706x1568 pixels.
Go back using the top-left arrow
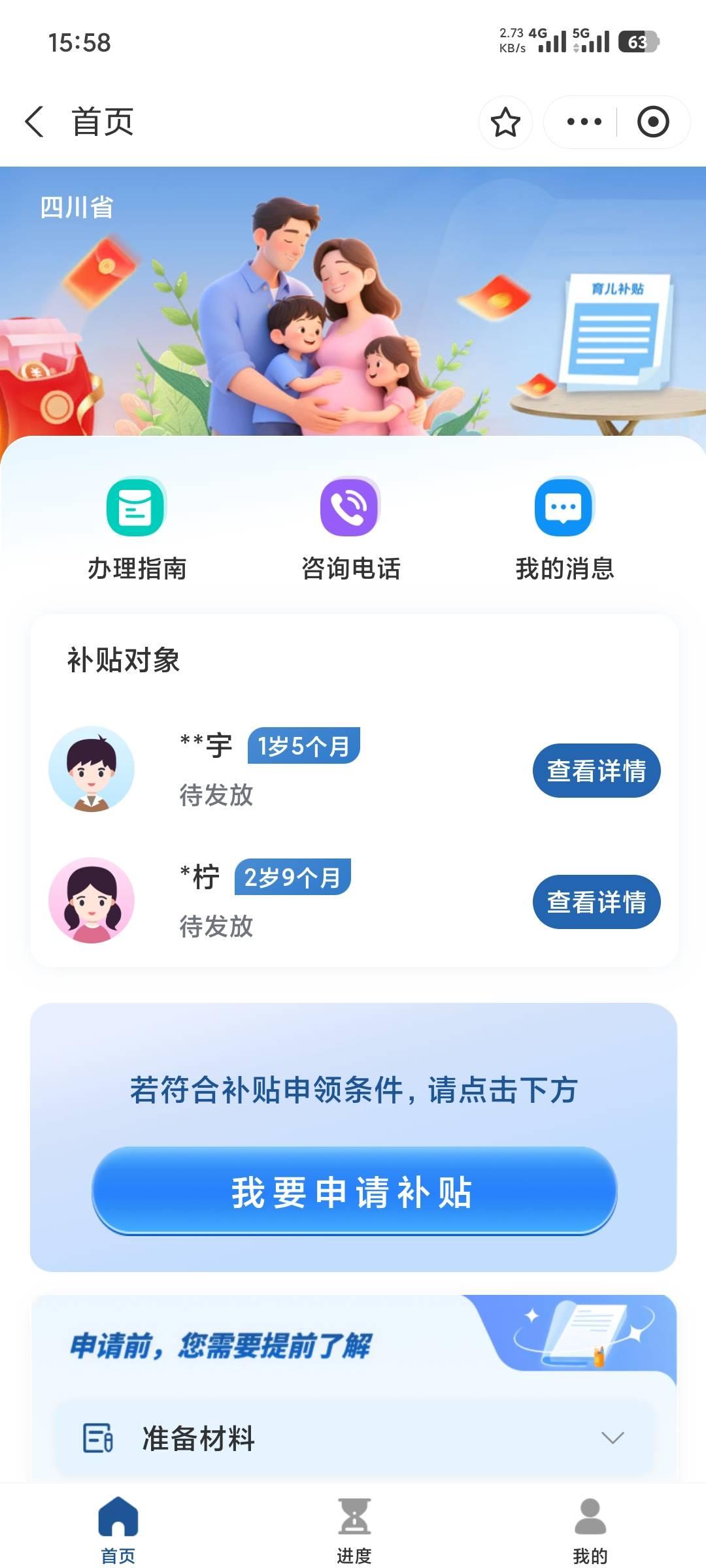pos(35,122)
